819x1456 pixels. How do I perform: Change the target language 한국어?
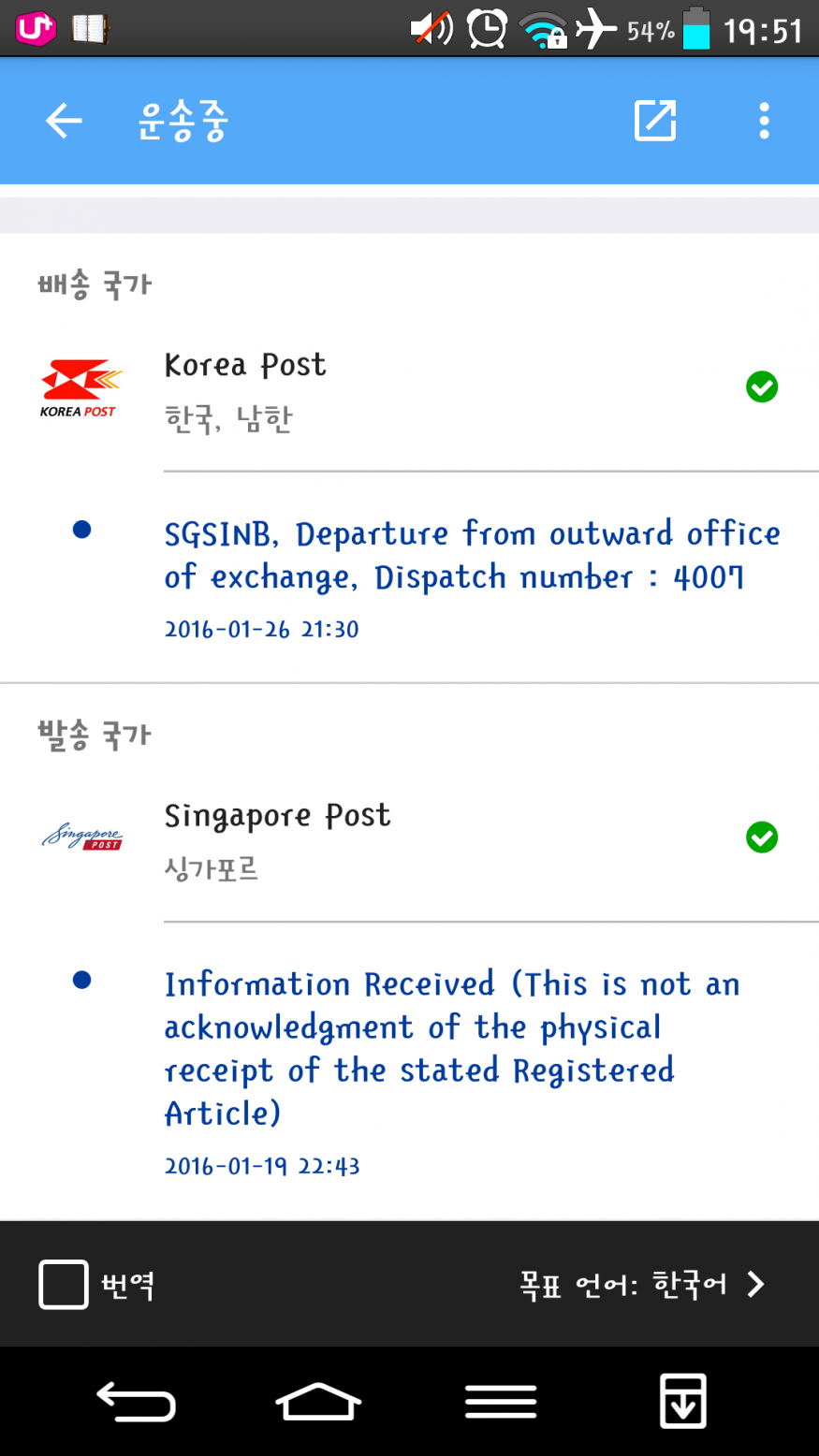(643, 1284)
